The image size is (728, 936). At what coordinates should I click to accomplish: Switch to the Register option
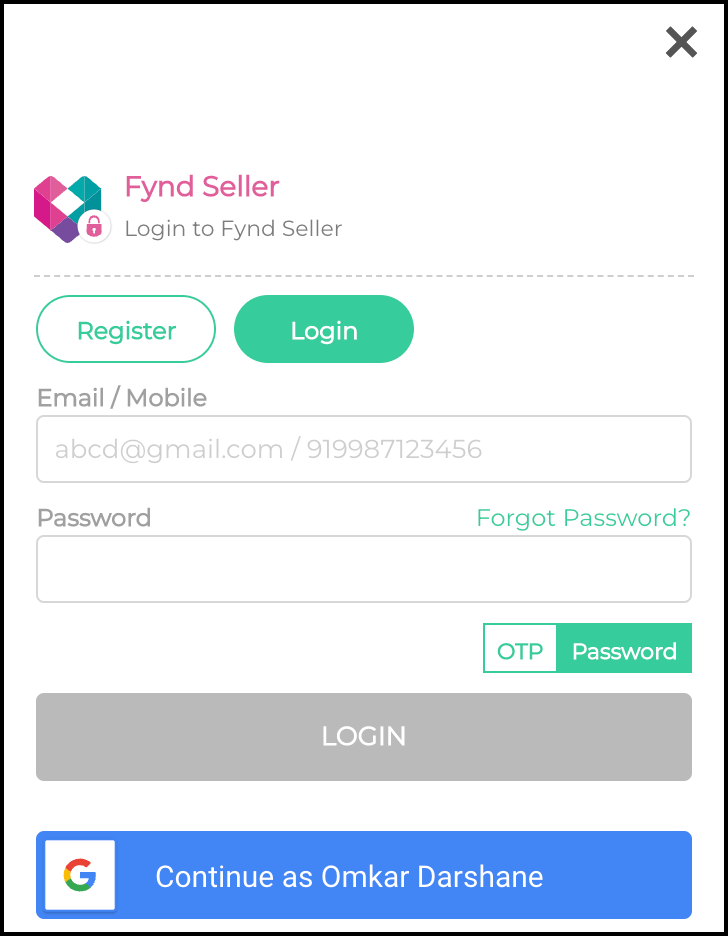click(x=126, y=329)
